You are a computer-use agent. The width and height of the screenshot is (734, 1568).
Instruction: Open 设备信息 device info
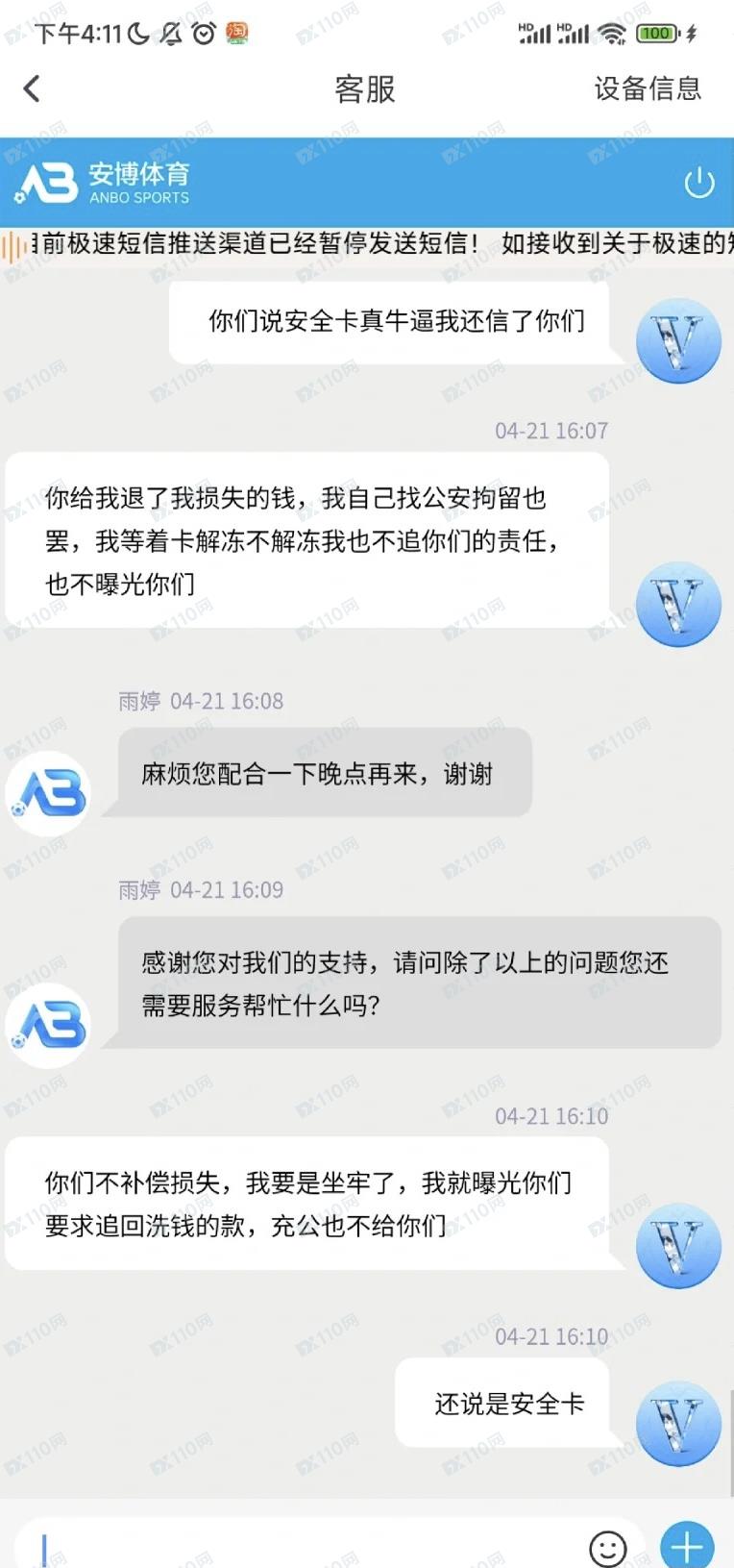[647, 88]
